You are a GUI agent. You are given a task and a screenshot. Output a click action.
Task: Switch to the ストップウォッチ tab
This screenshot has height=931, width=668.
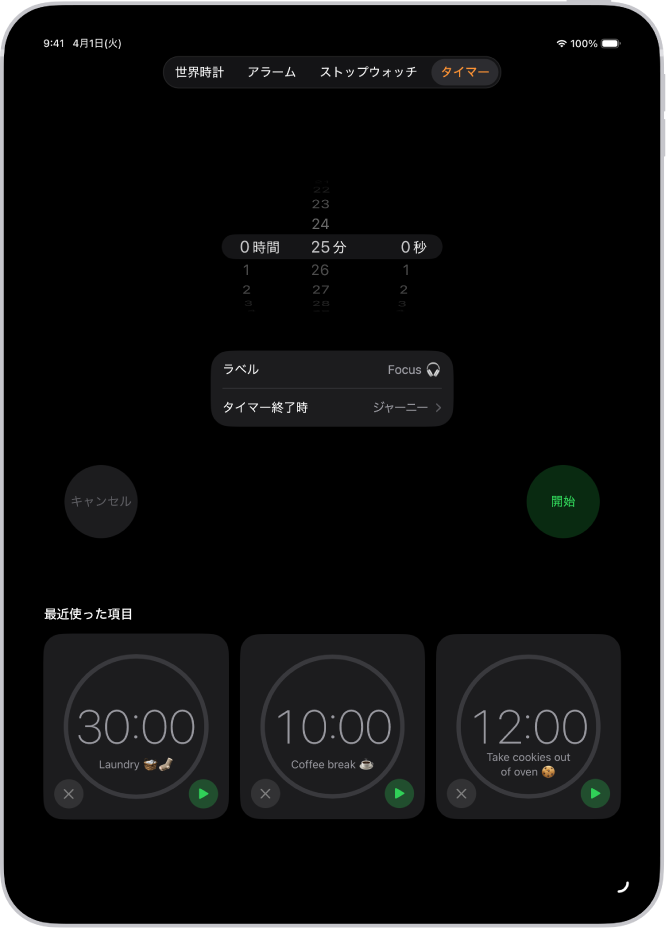point(368,72)
